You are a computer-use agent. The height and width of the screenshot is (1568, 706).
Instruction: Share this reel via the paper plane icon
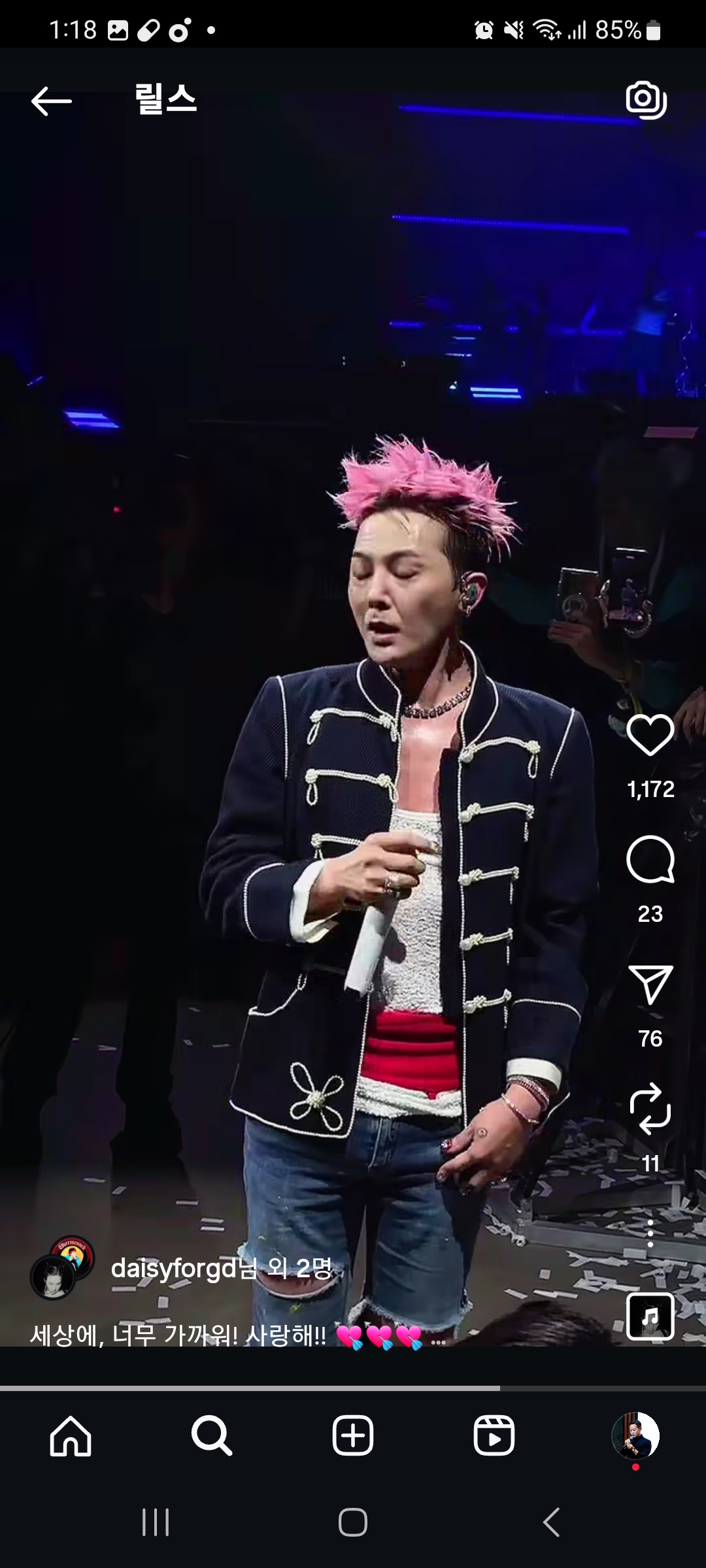(x=650, y=985)
